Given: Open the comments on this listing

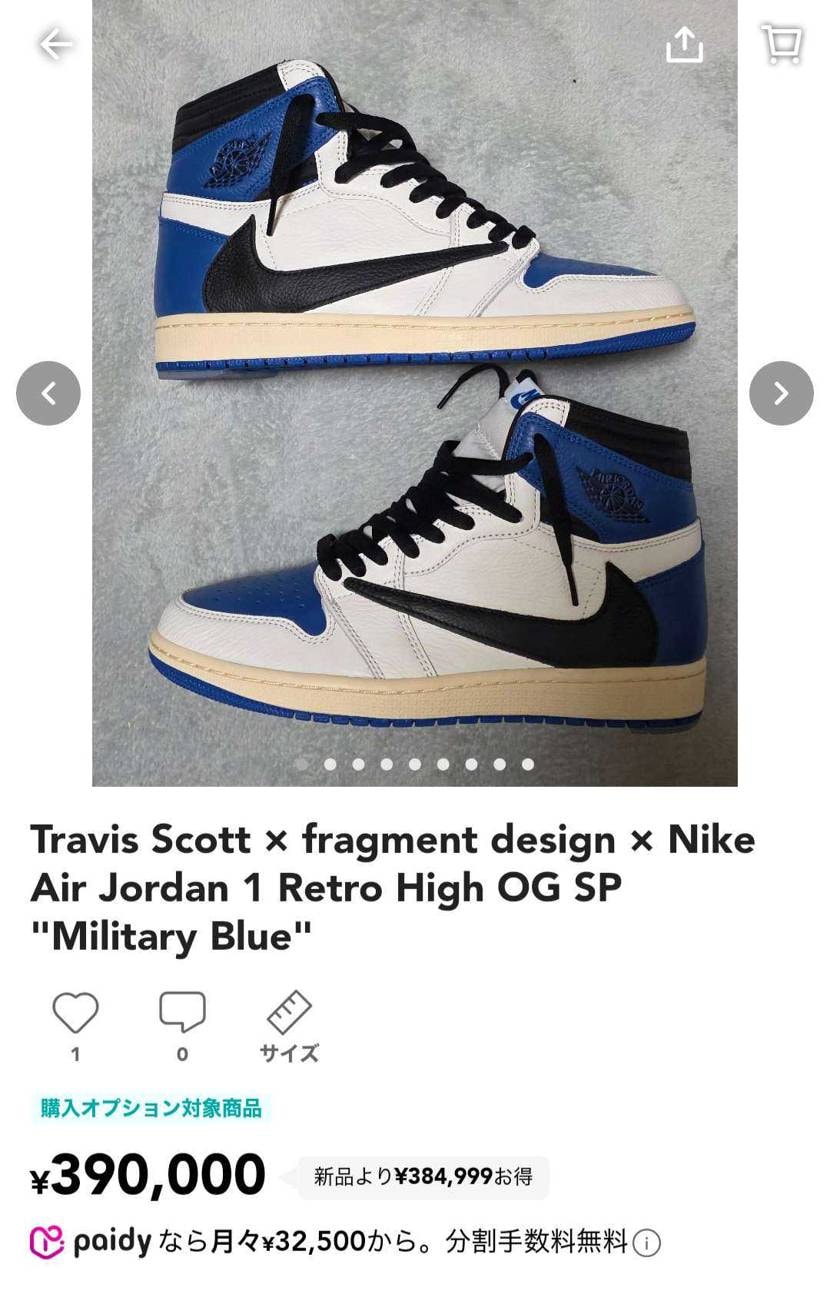Looking at the screenshot, I should (x=182, y=1014).
